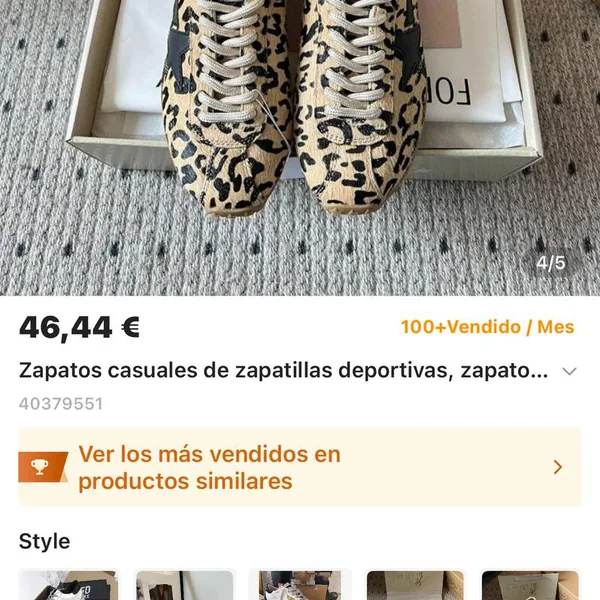Expand the full product title

[570, 372]
